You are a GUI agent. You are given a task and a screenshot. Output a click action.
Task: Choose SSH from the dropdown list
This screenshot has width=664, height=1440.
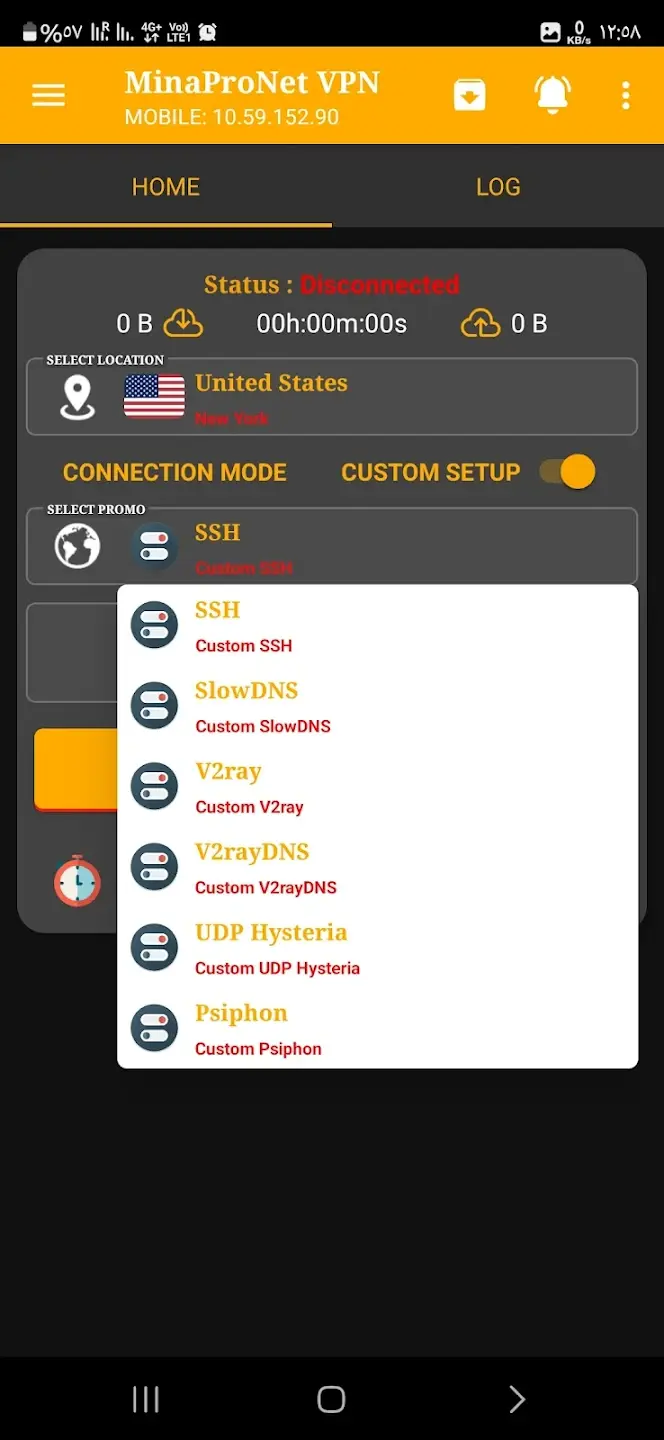377,625
